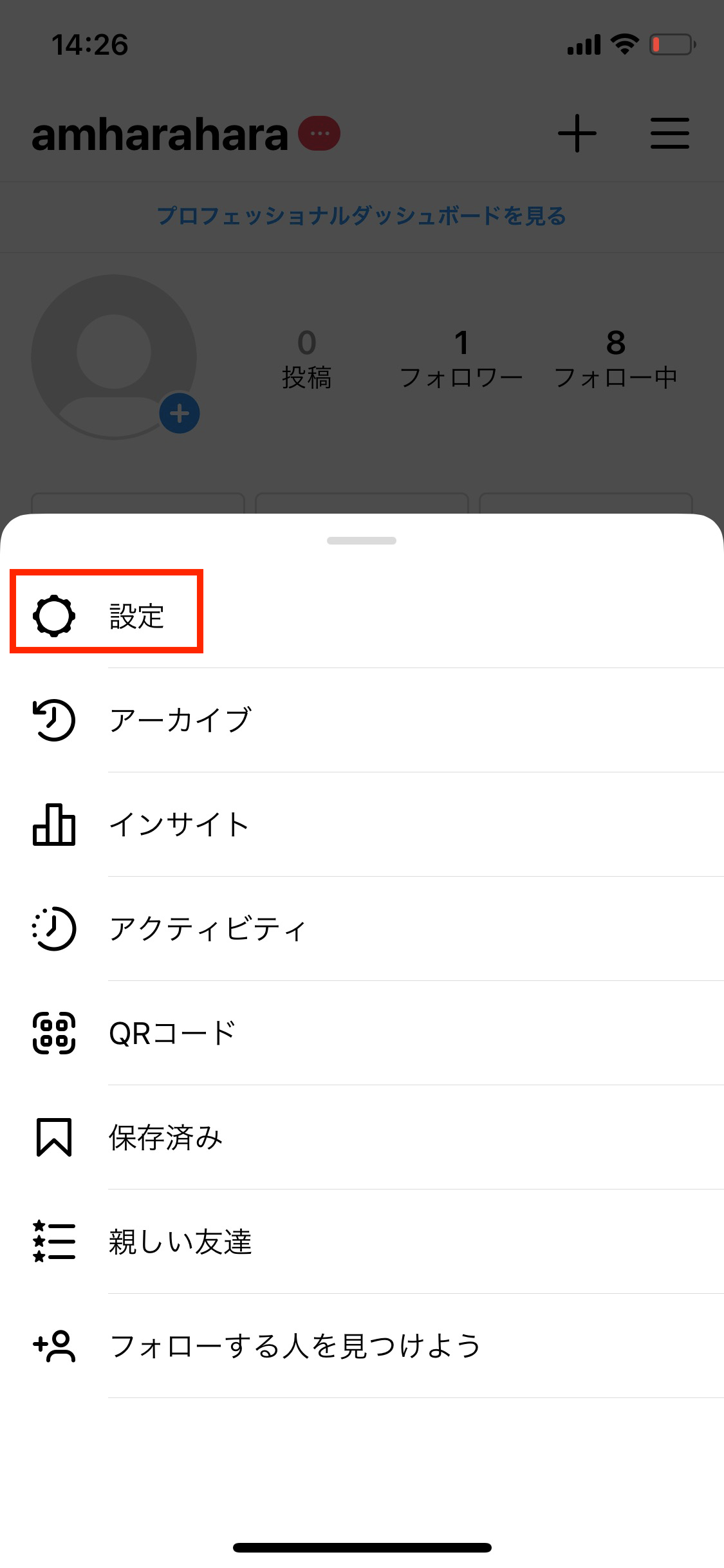View インサイト (Insights)

click(179, 825)
